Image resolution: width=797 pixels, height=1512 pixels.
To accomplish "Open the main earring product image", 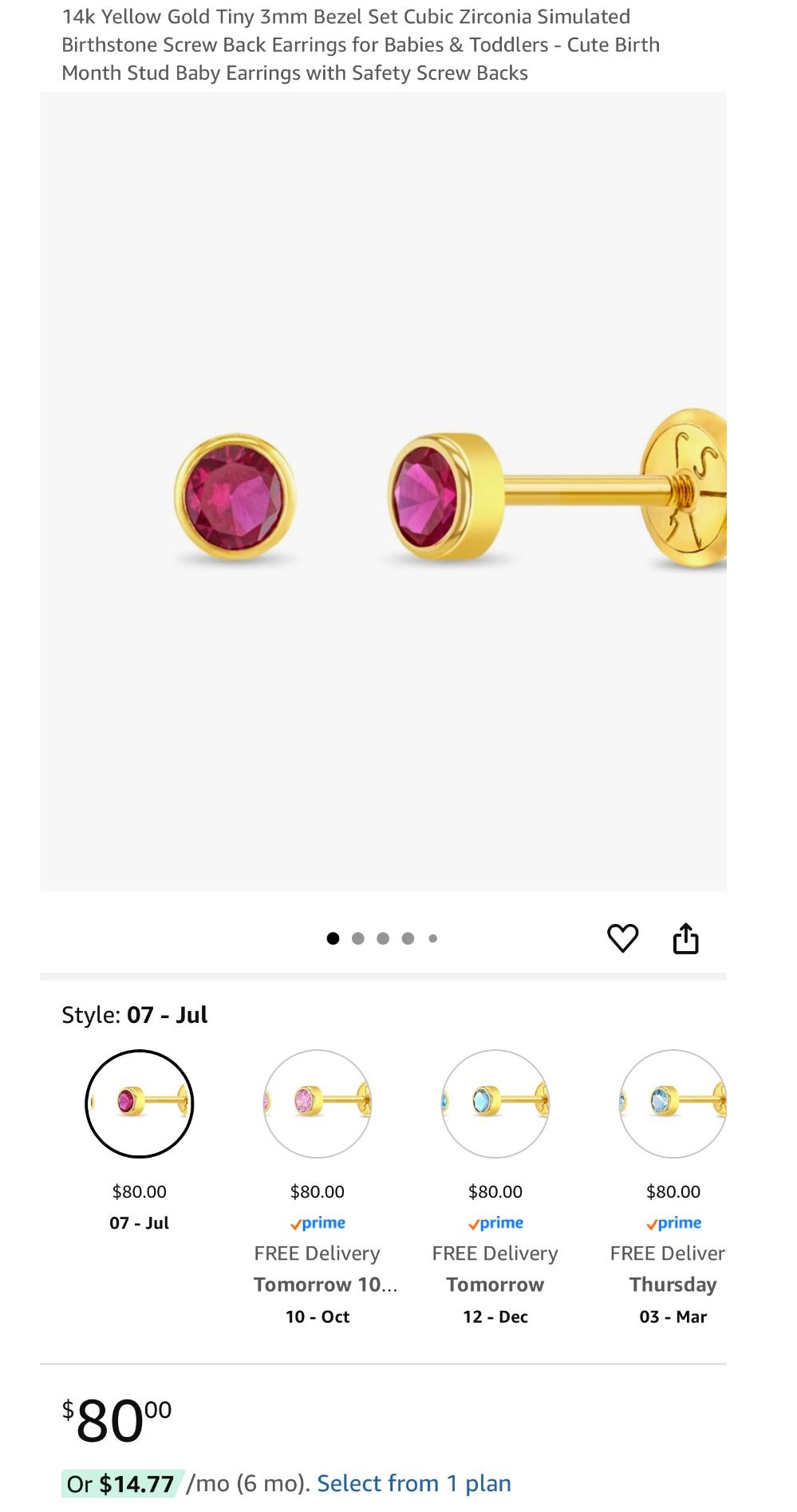I will pos(383,491).
